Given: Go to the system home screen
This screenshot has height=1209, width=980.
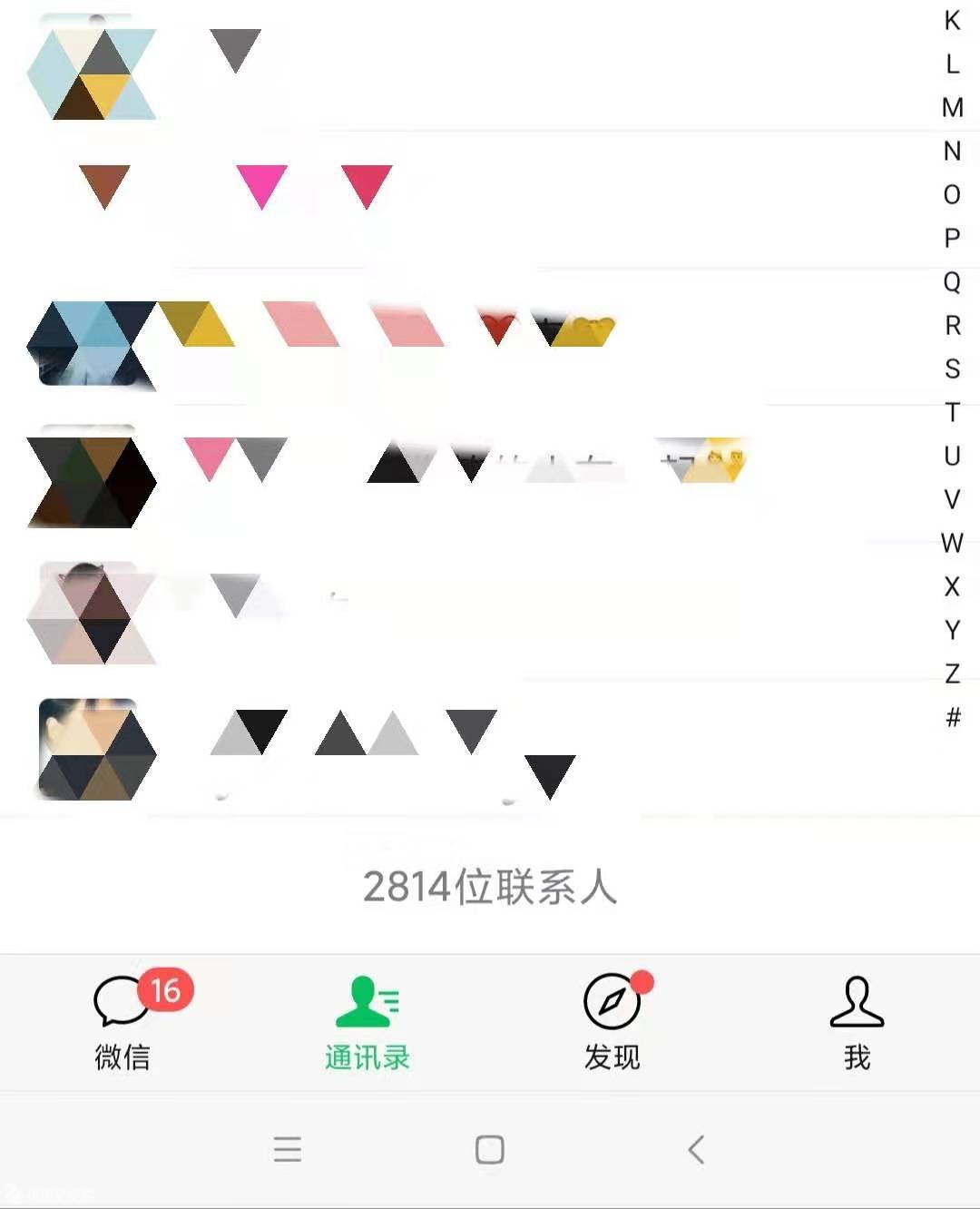Looking at the screenshot, I should pyautogui.click(x=490, y=1150).
